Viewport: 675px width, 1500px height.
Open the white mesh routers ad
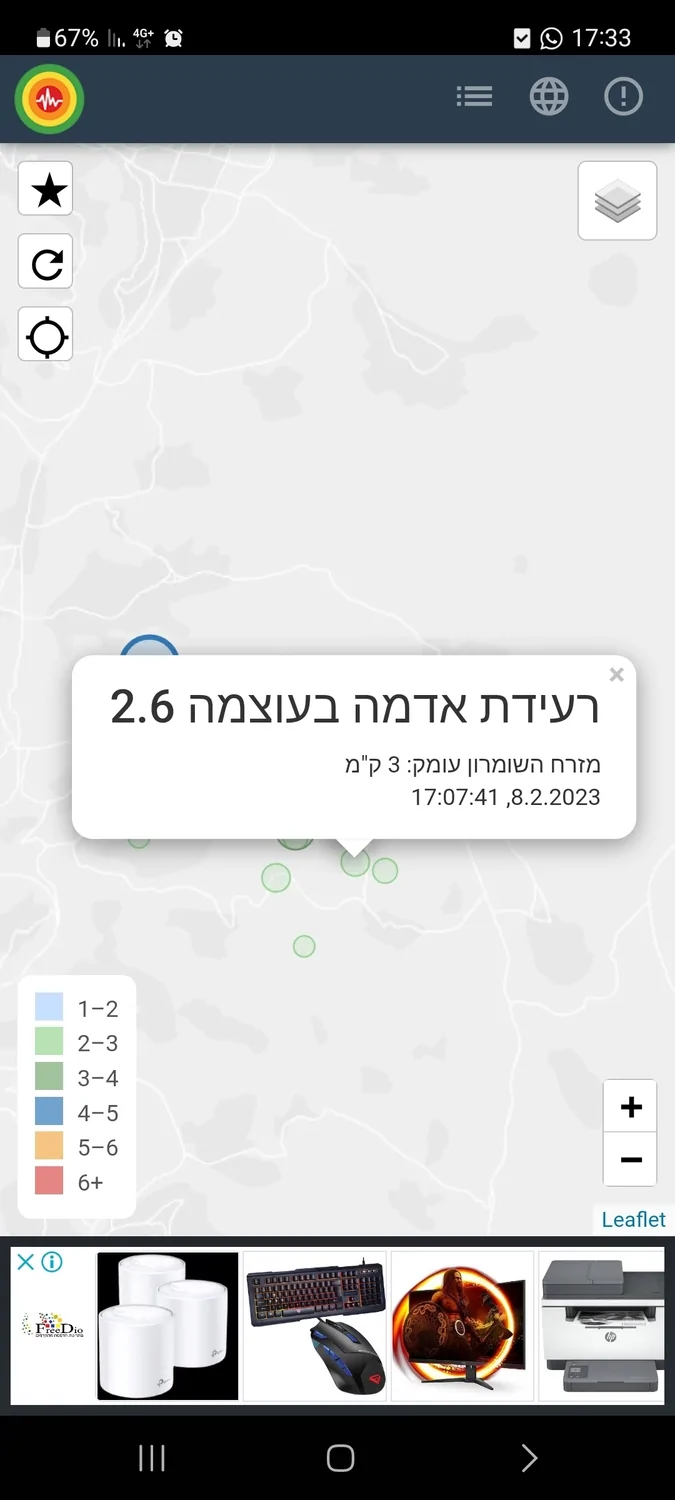(x=168, y=1325)
